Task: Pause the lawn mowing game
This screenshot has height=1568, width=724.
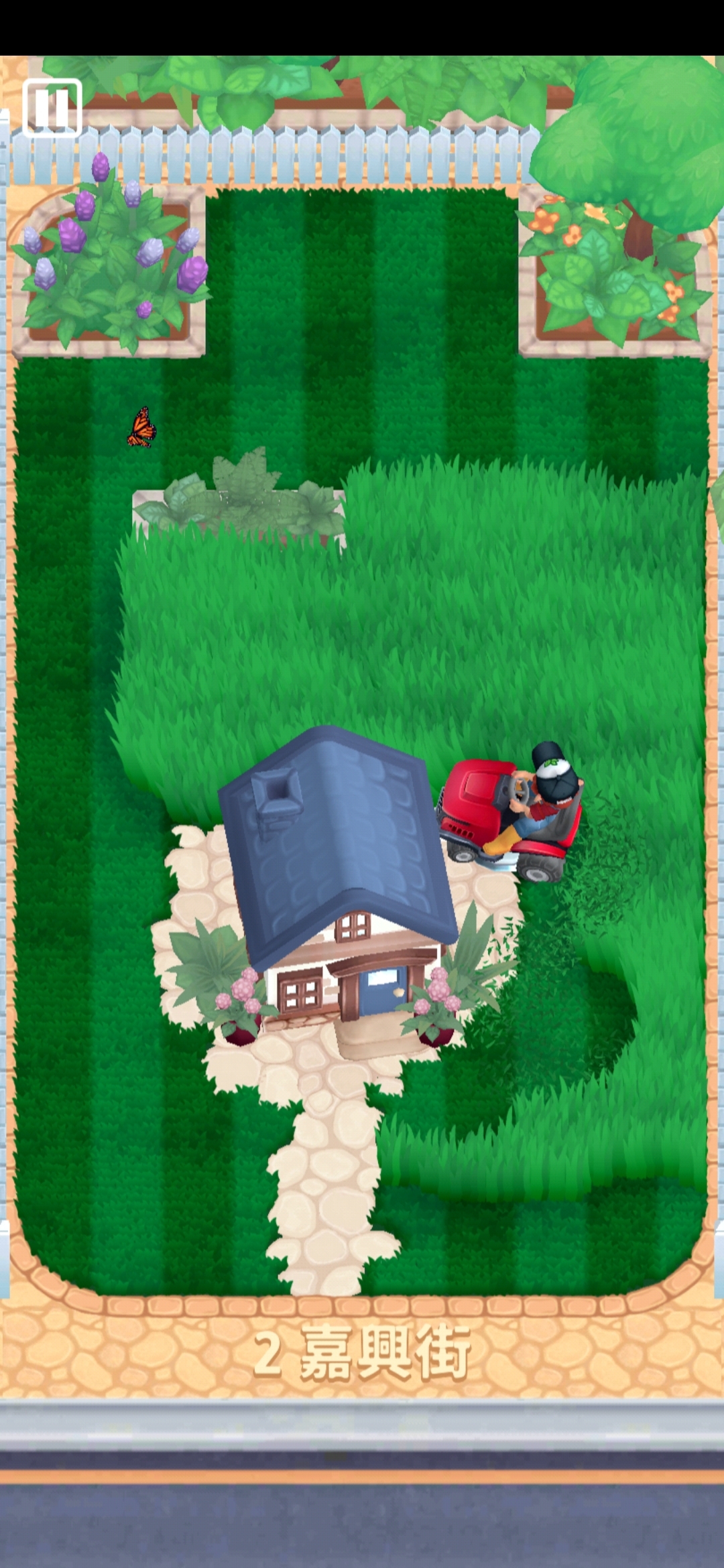Action: pos(52,107)
